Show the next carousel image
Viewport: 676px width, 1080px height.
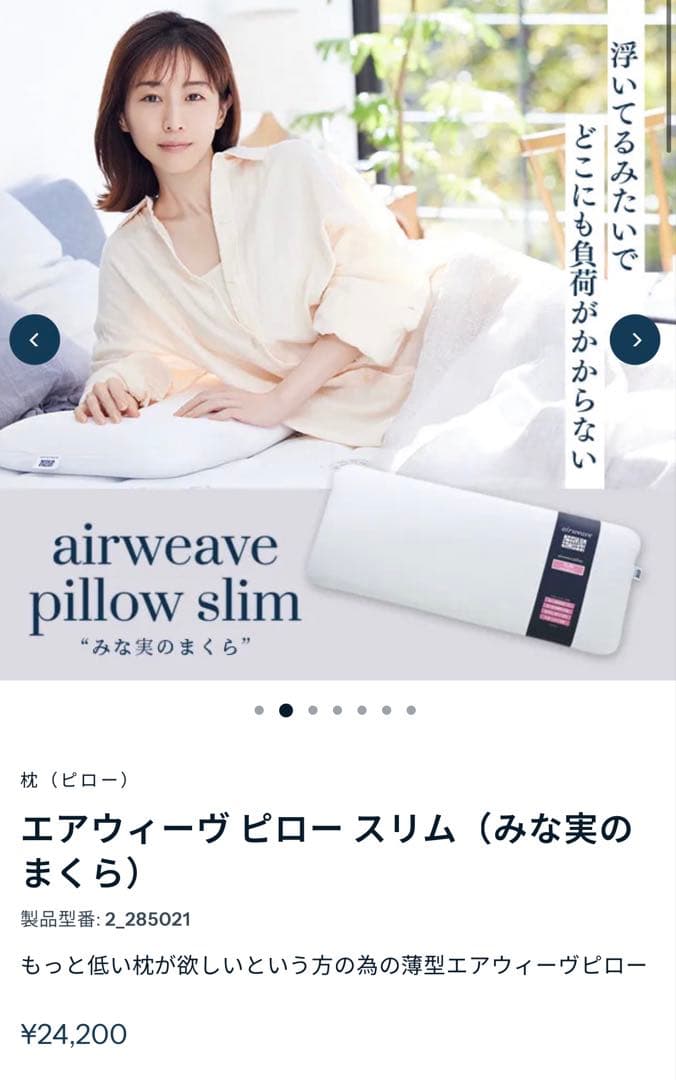pyautogui.click(x=635, y=340)
